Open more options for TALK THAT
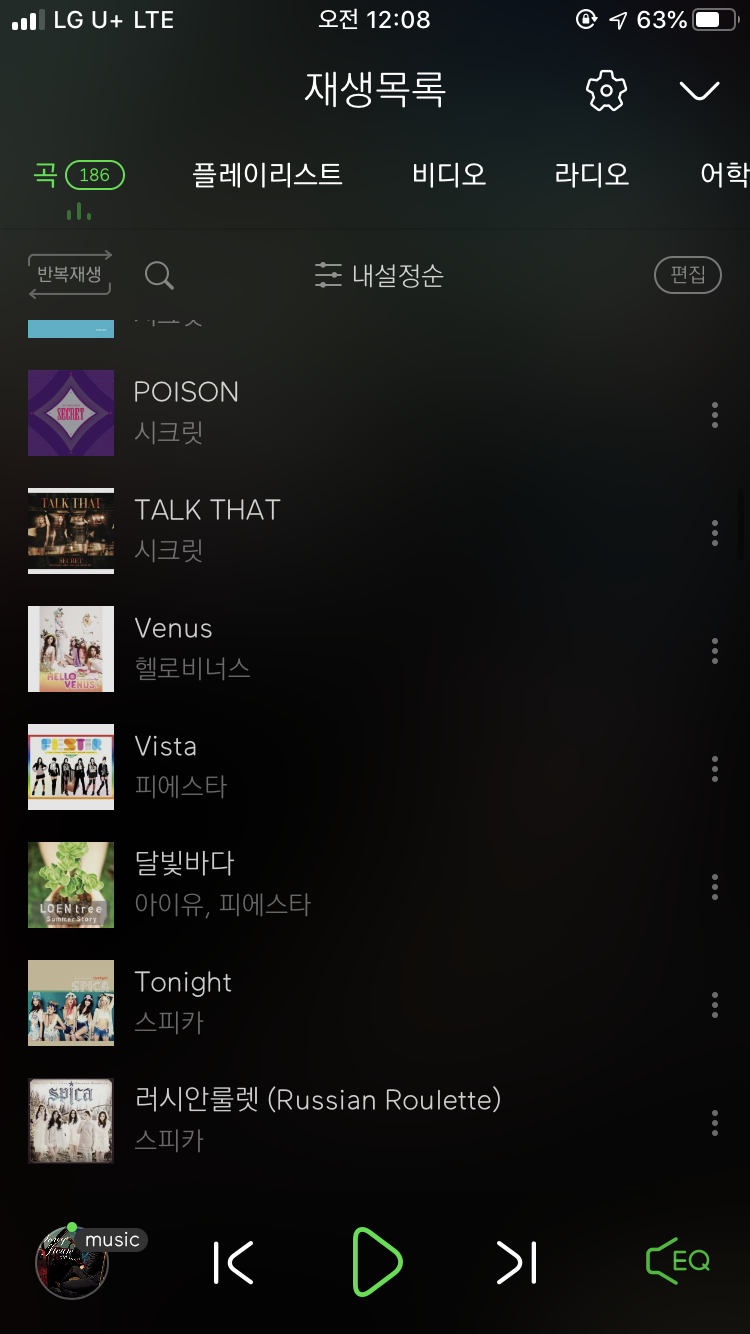This screenshot has height=1334, width=750. pyautogui.click(x=714, y=533)
